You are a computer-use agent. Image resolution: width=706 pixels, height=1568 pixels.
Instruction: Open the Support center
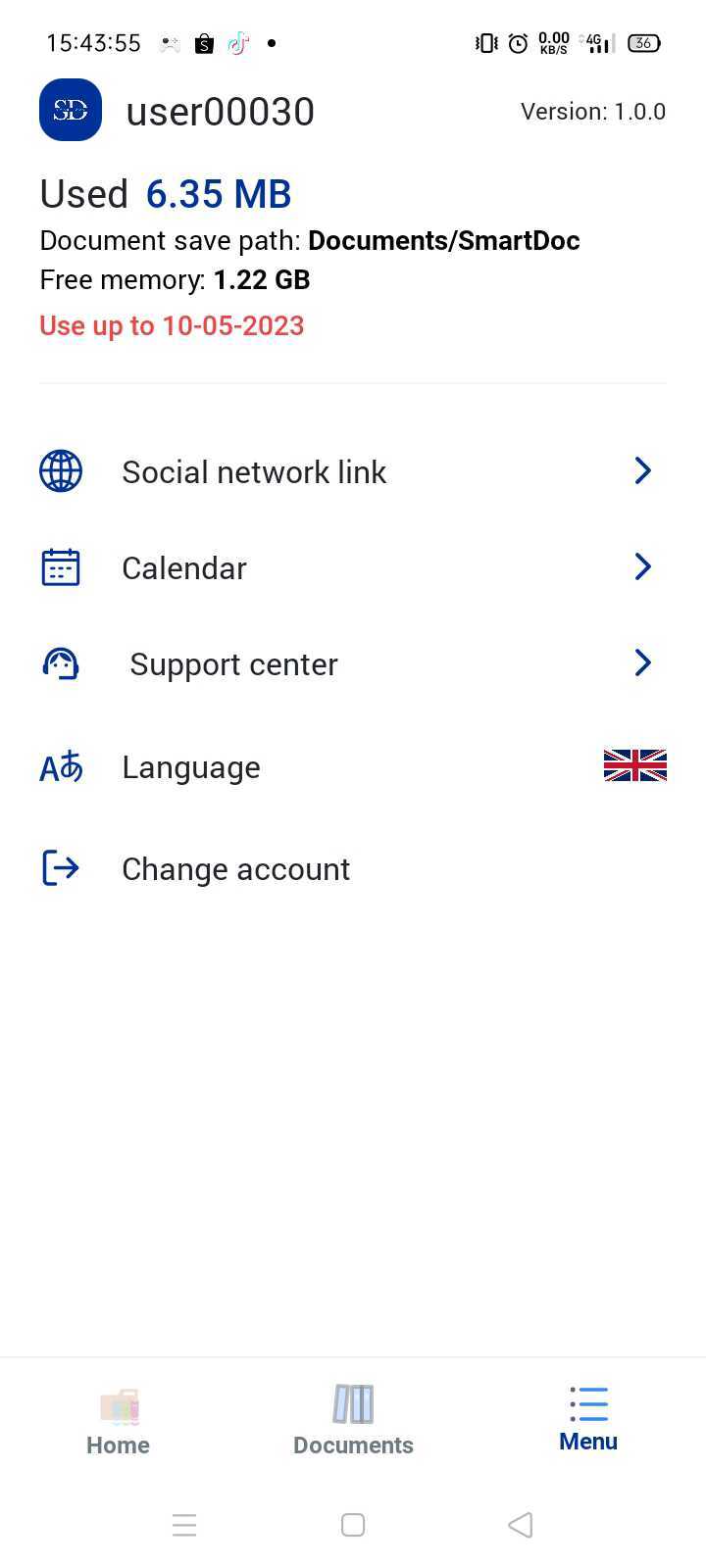(353, 663)
